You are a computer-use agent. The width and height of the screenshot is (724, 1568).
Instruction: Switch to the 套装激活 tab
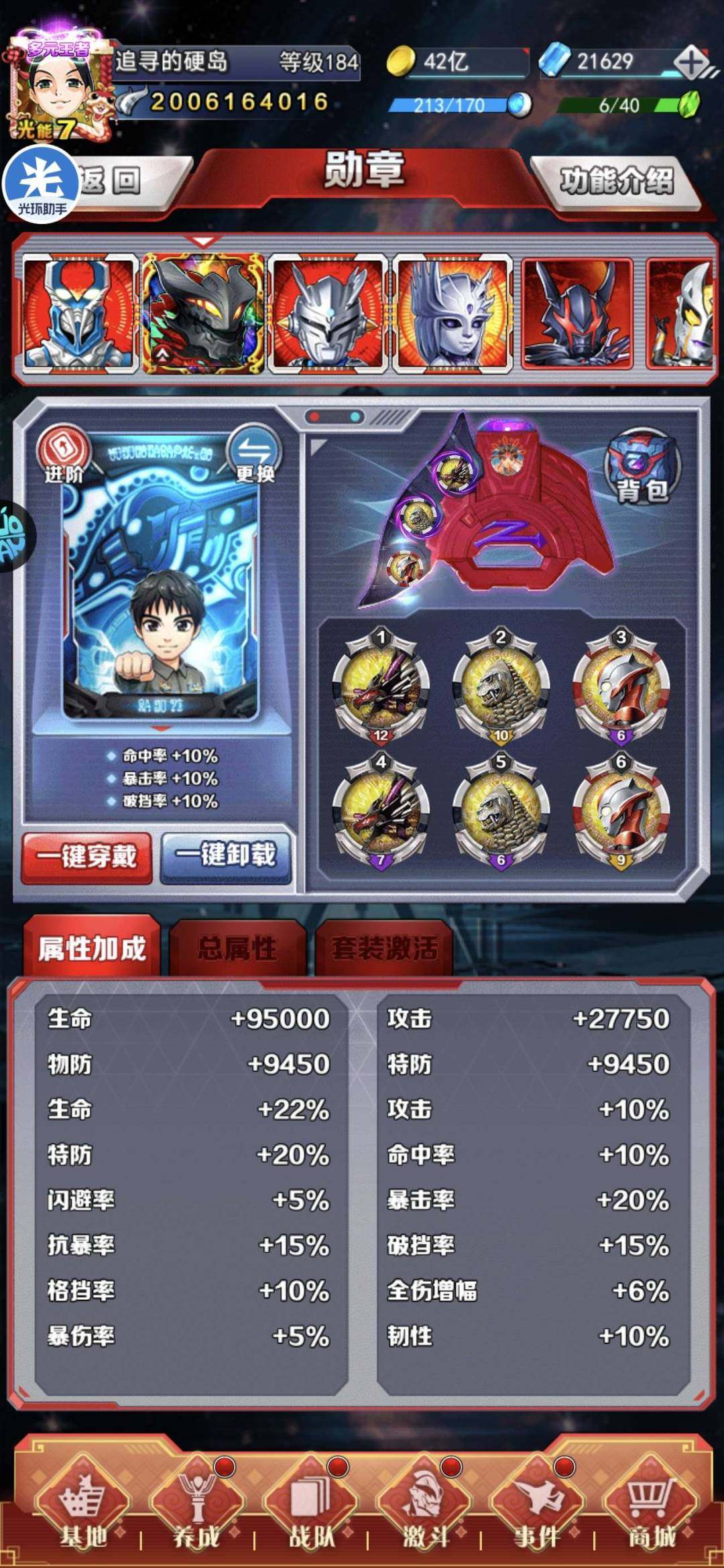[x=384, y=949]
